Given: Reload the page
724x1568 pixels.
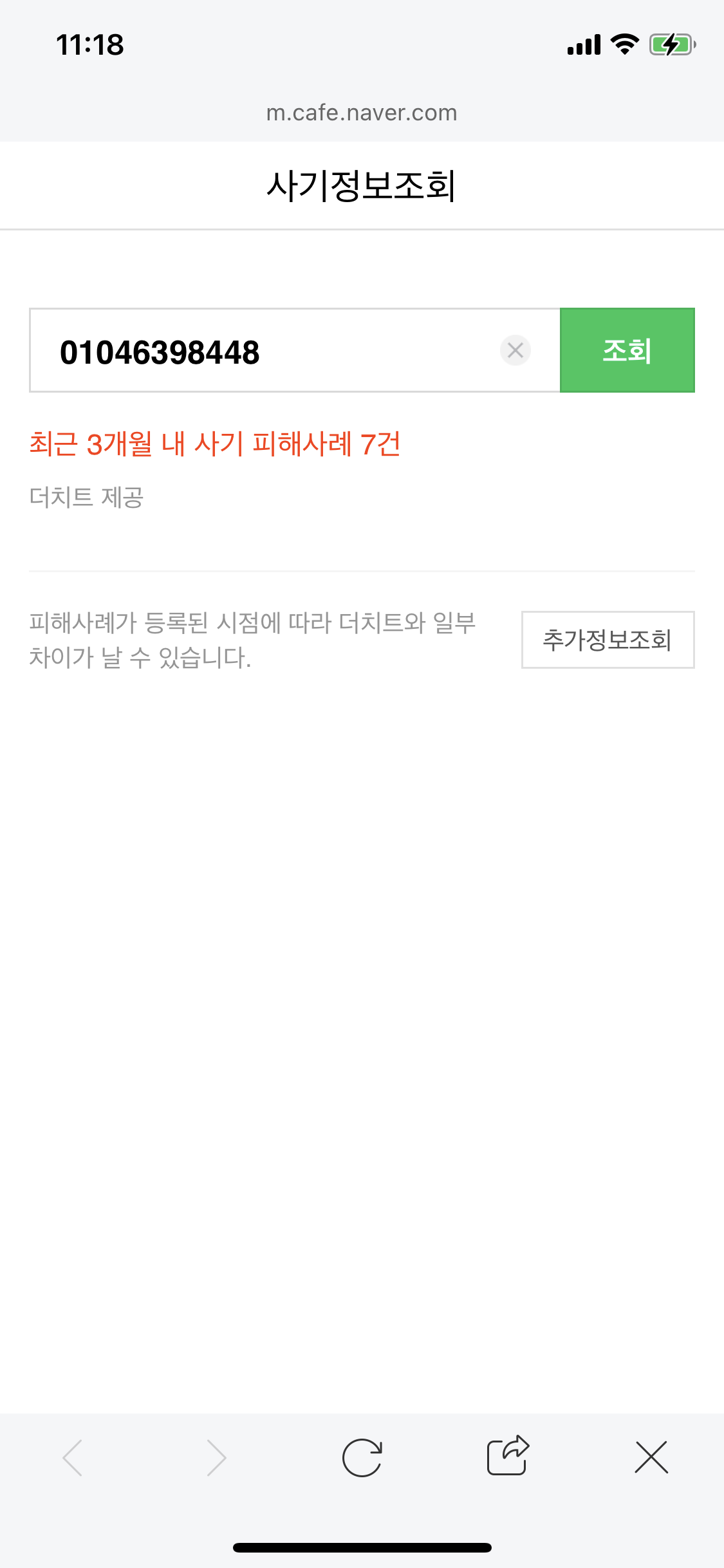Looking at the screenshot, I should 362,1457.
